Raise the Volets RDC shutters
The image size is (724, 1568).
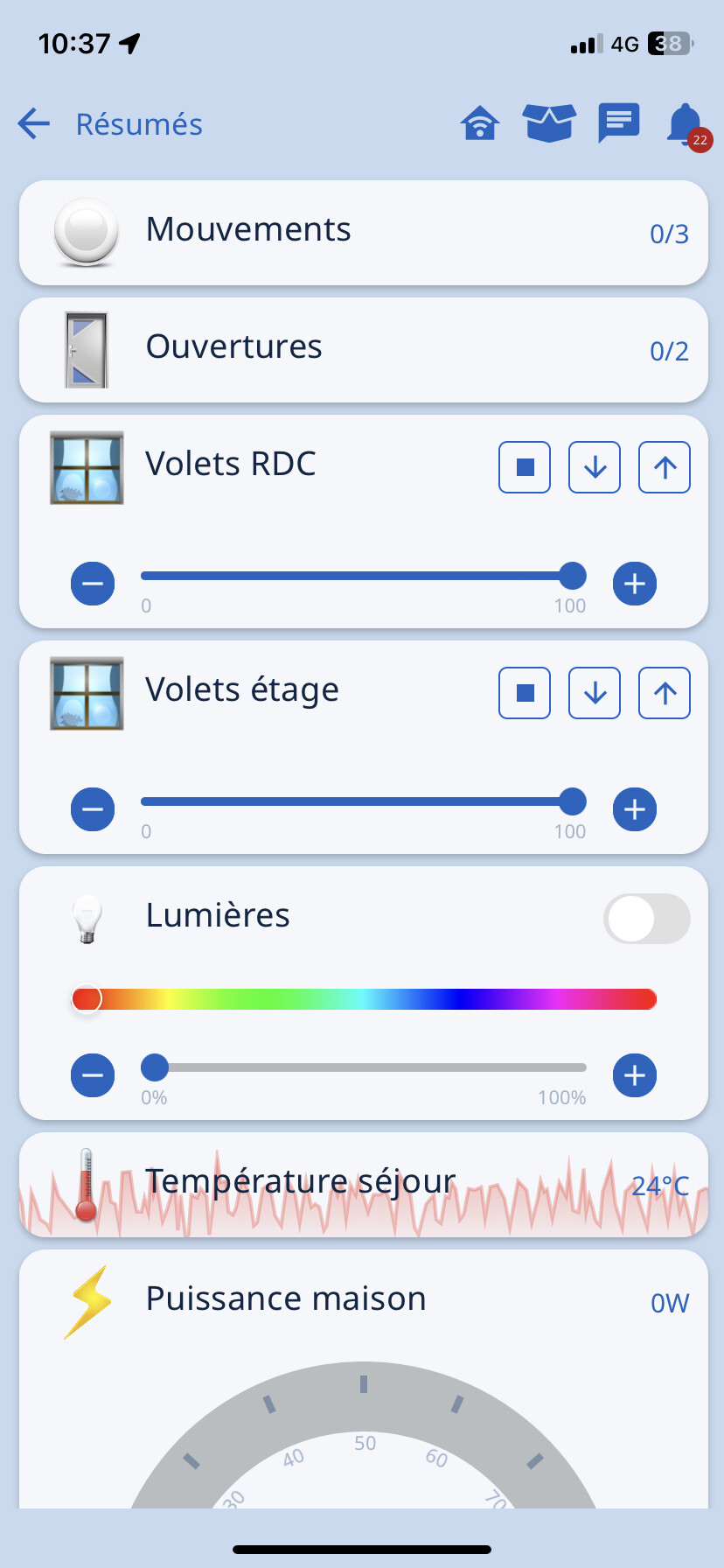[x=665, y=467]
